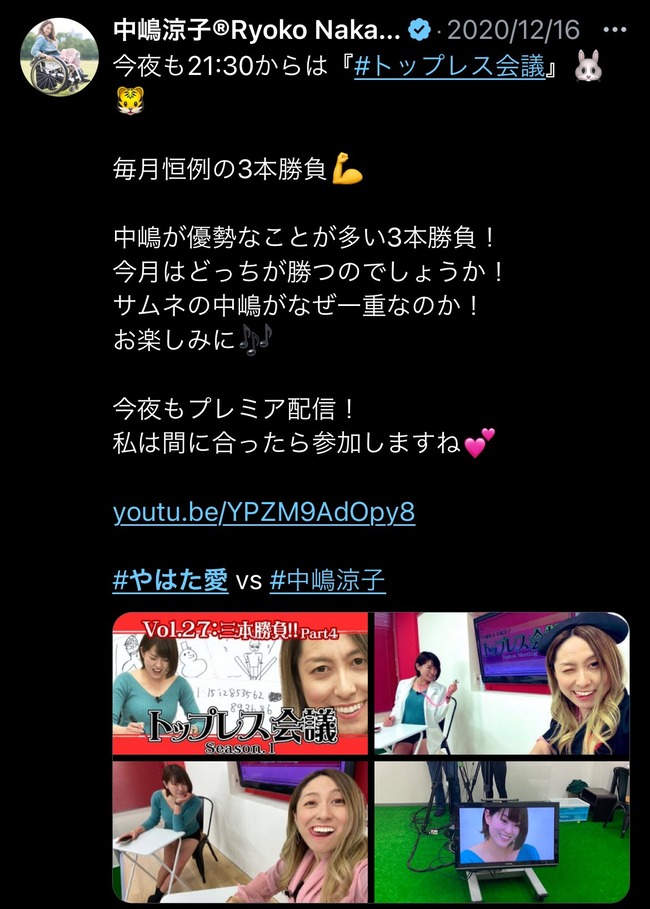Image resolution: width=650 pixels, height=909 pixels.
Task: View the bottom-left pink hoodie selfie photo
Action: pos(240,831)
